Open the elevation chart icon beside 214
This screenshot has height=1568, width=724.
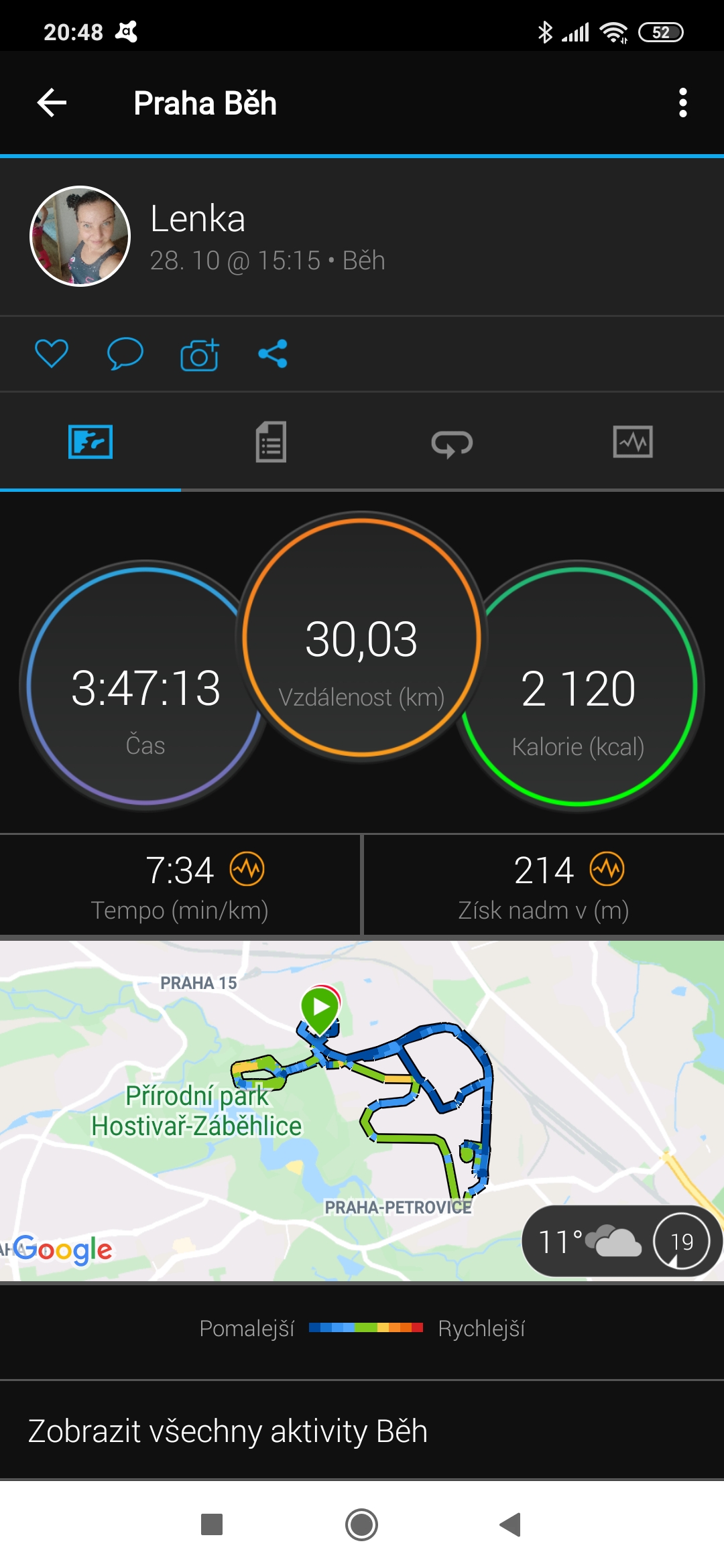click(607, 869)
